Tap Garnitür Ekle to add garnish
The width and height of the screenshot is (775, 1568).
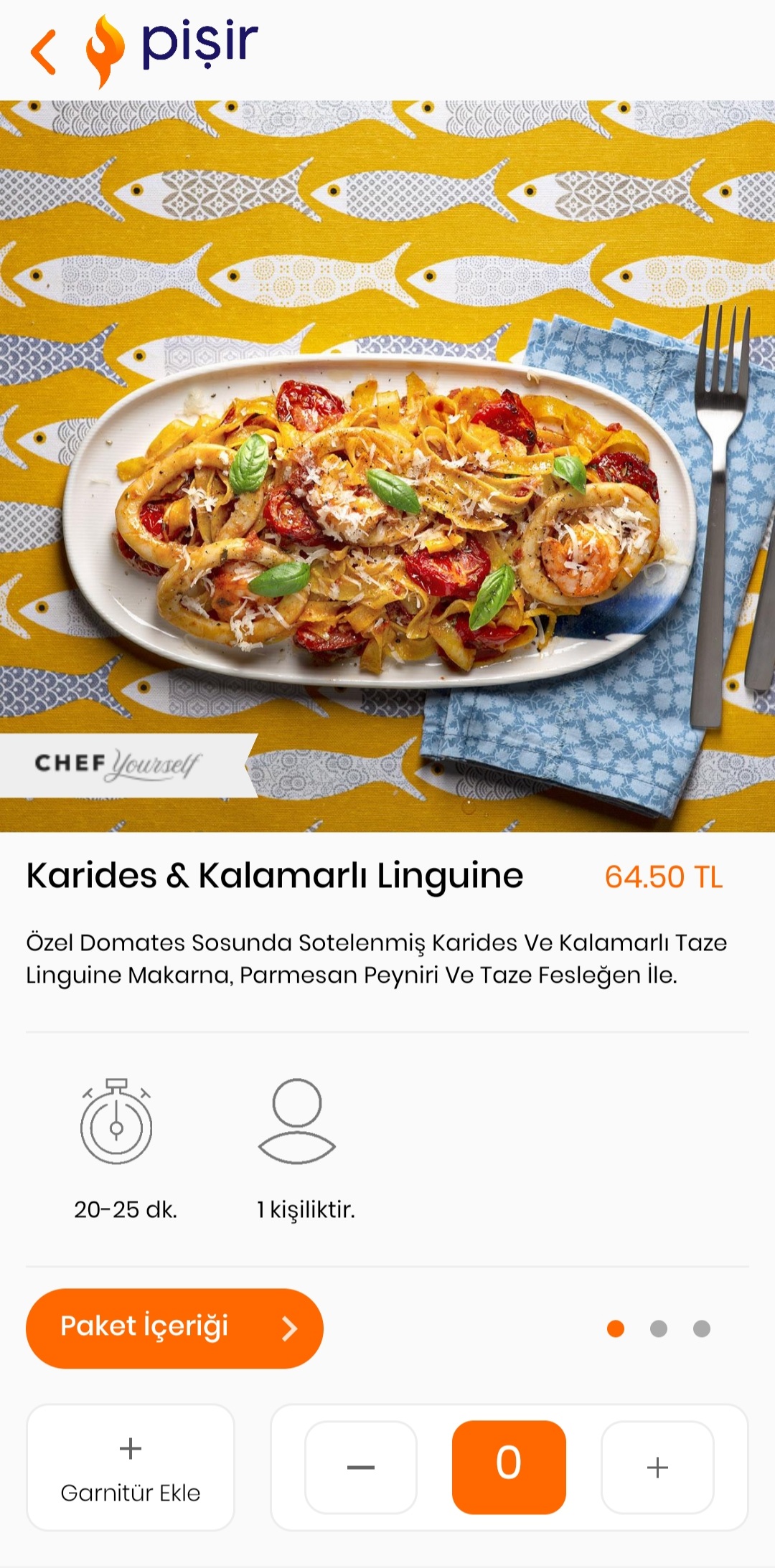(x=131, y=1468)
